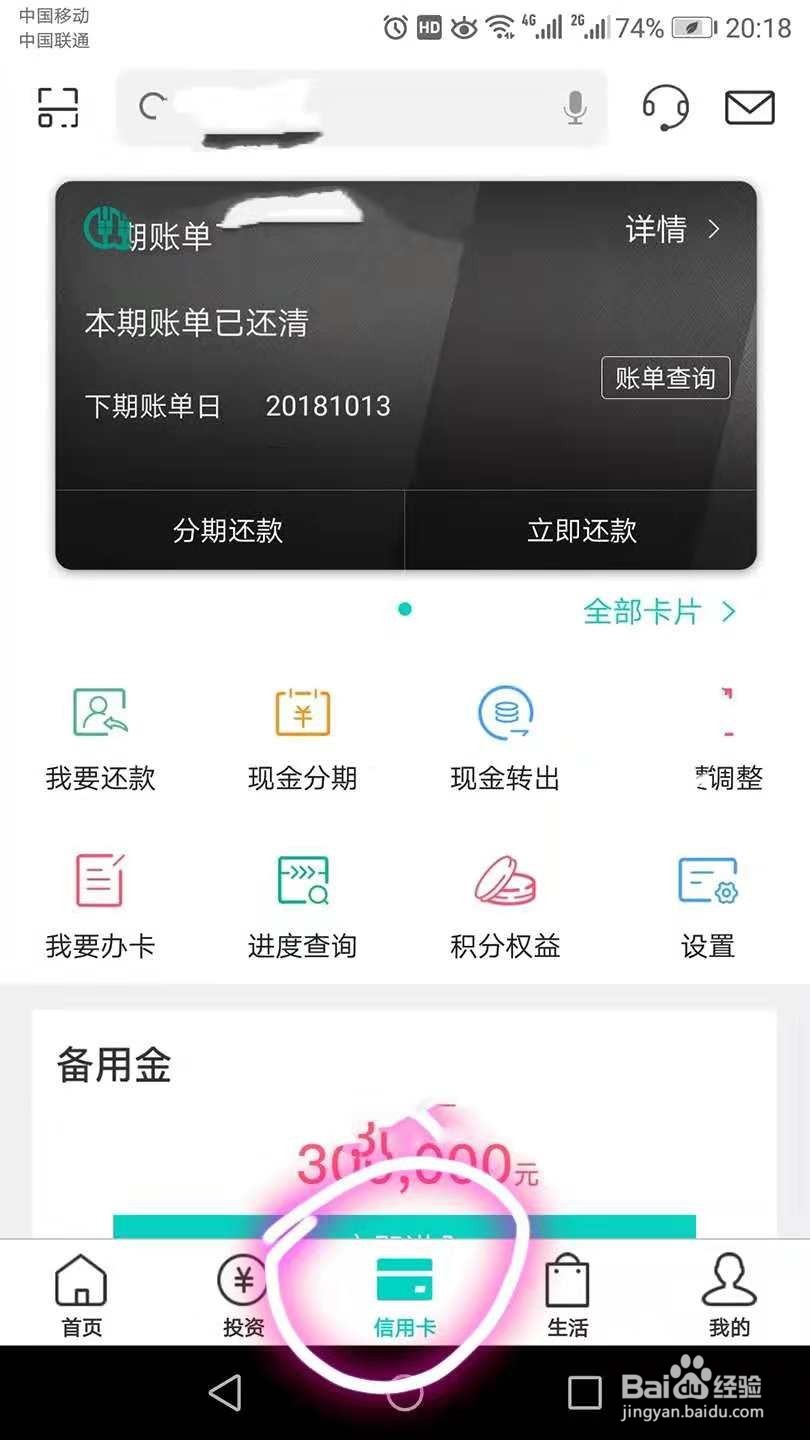The image size is (810, 1440).
Task: Select the 我要还款 repayment icon
Action: click(99, 737)
